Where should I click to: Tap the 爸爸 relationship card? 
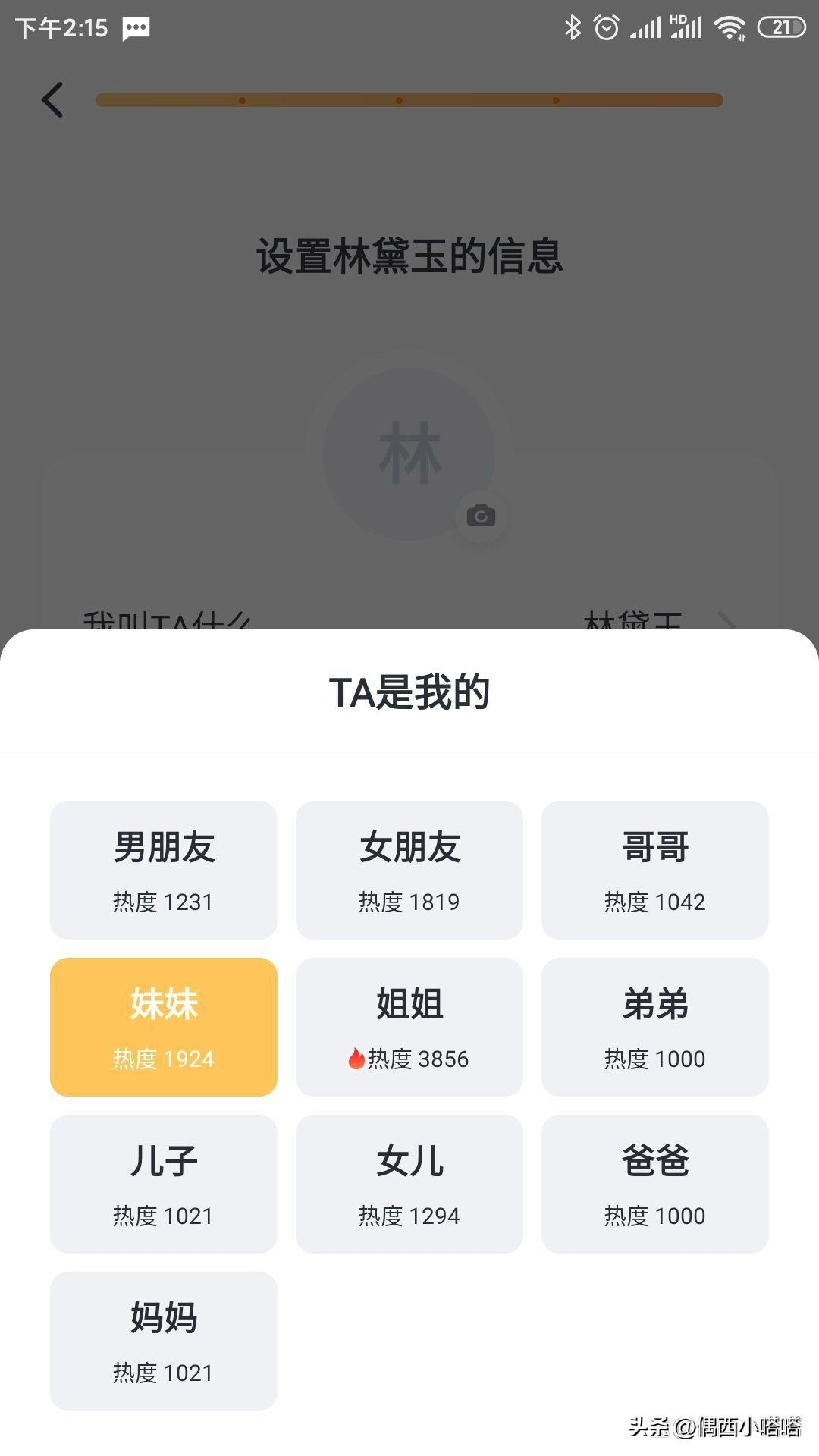tap(655, 1183)
